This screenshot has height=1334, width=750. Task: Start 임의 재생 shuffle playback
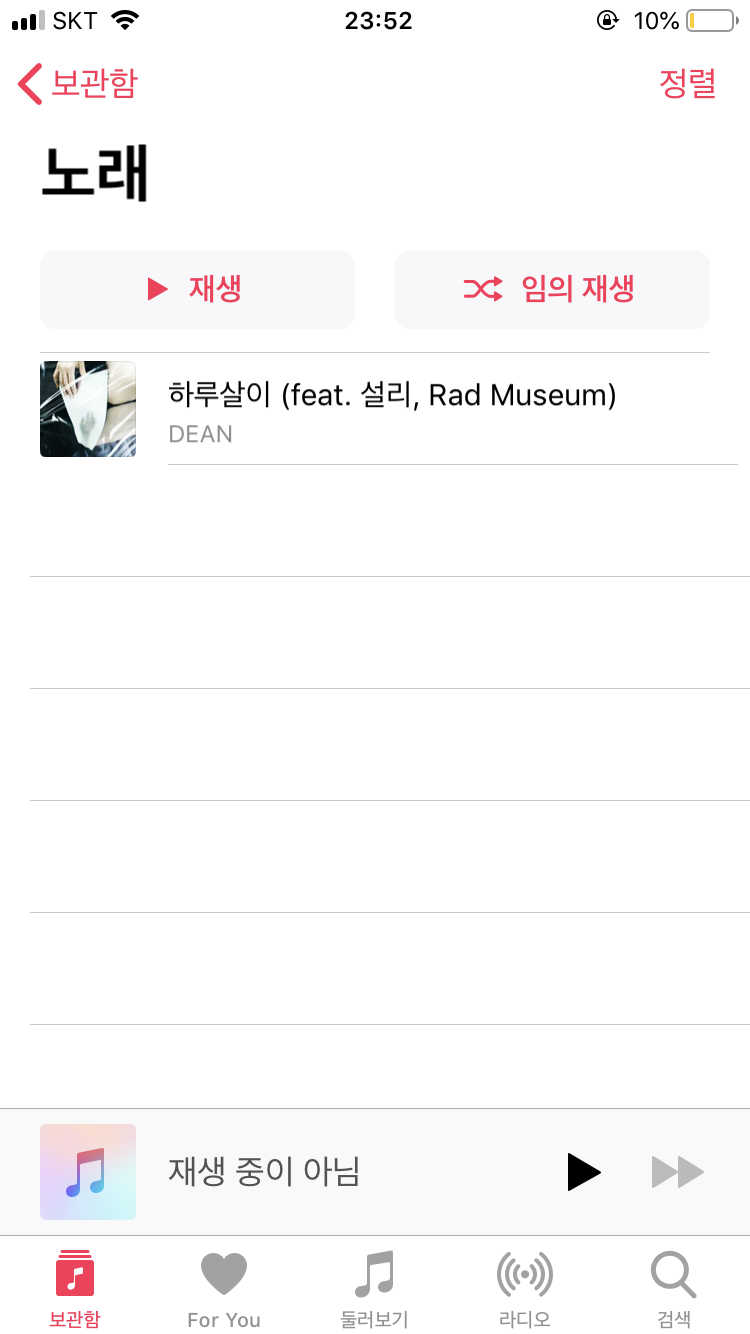(x=552, y=289)
